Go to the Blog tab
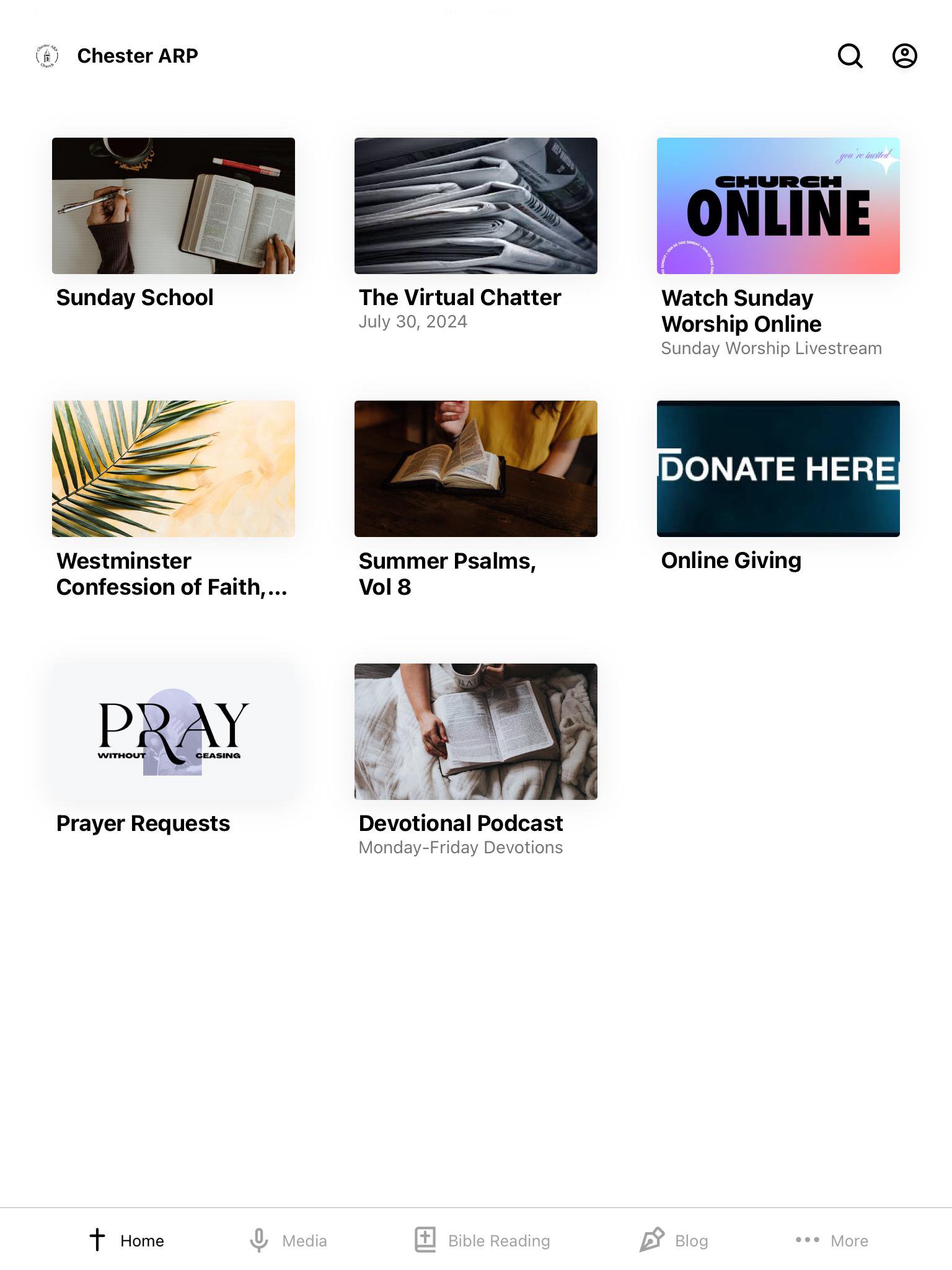 pyautogui.click(x=674, y=1240)
